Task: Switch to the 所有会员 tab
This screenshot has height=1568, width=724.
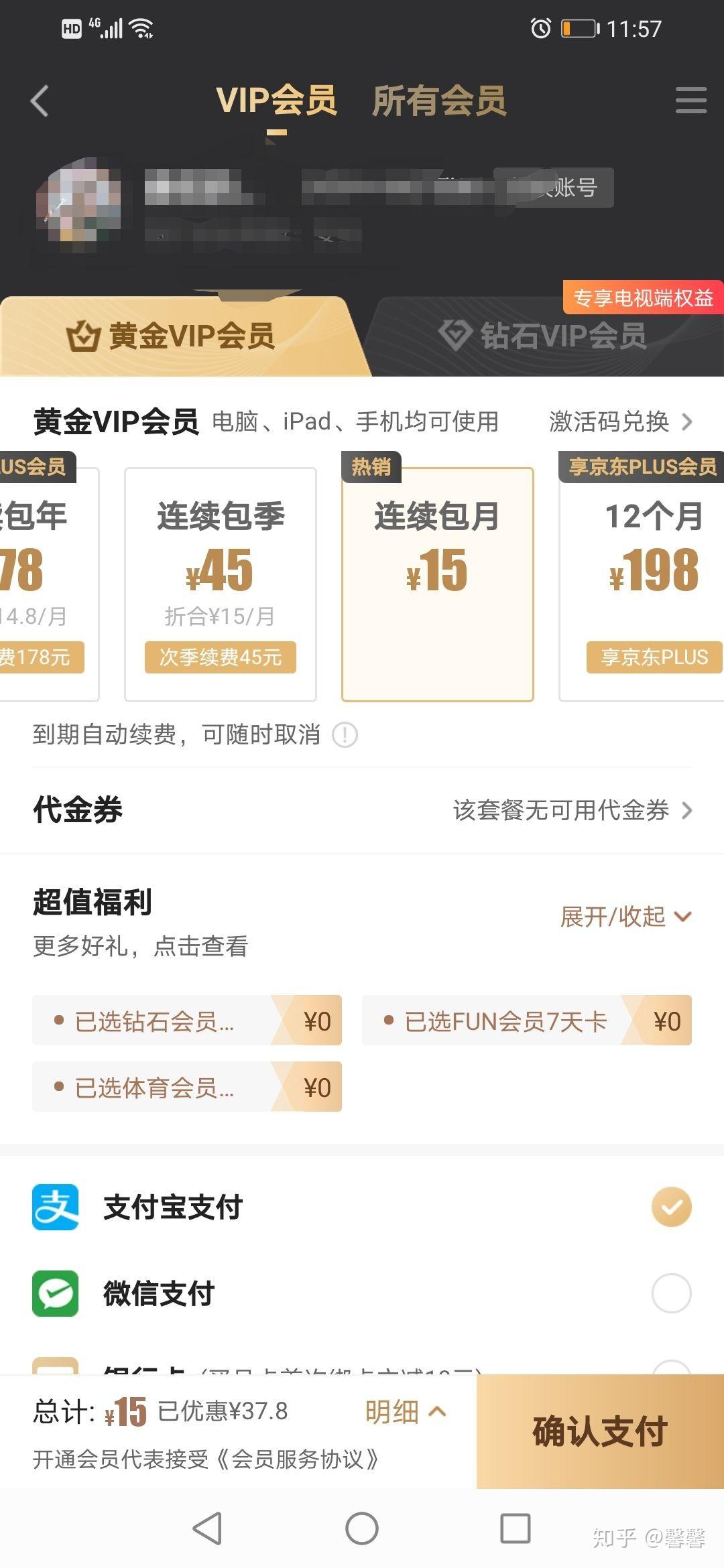Action: point(439,101)
